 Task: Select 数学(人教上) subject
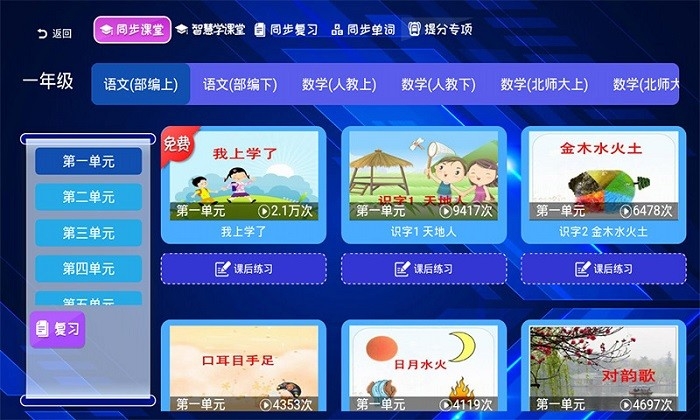339,85
